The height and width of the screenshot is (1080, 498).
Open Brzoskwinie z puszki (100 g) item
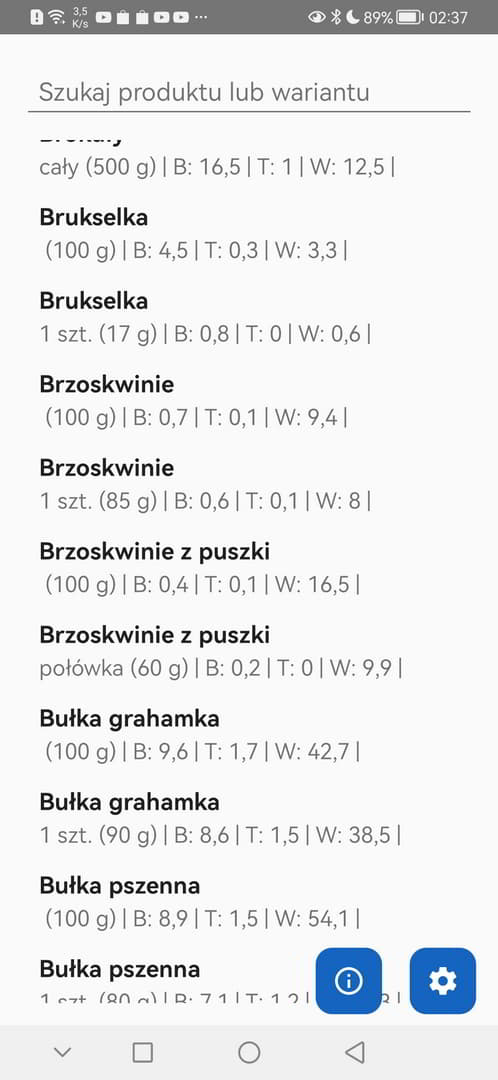click(249, 568)
